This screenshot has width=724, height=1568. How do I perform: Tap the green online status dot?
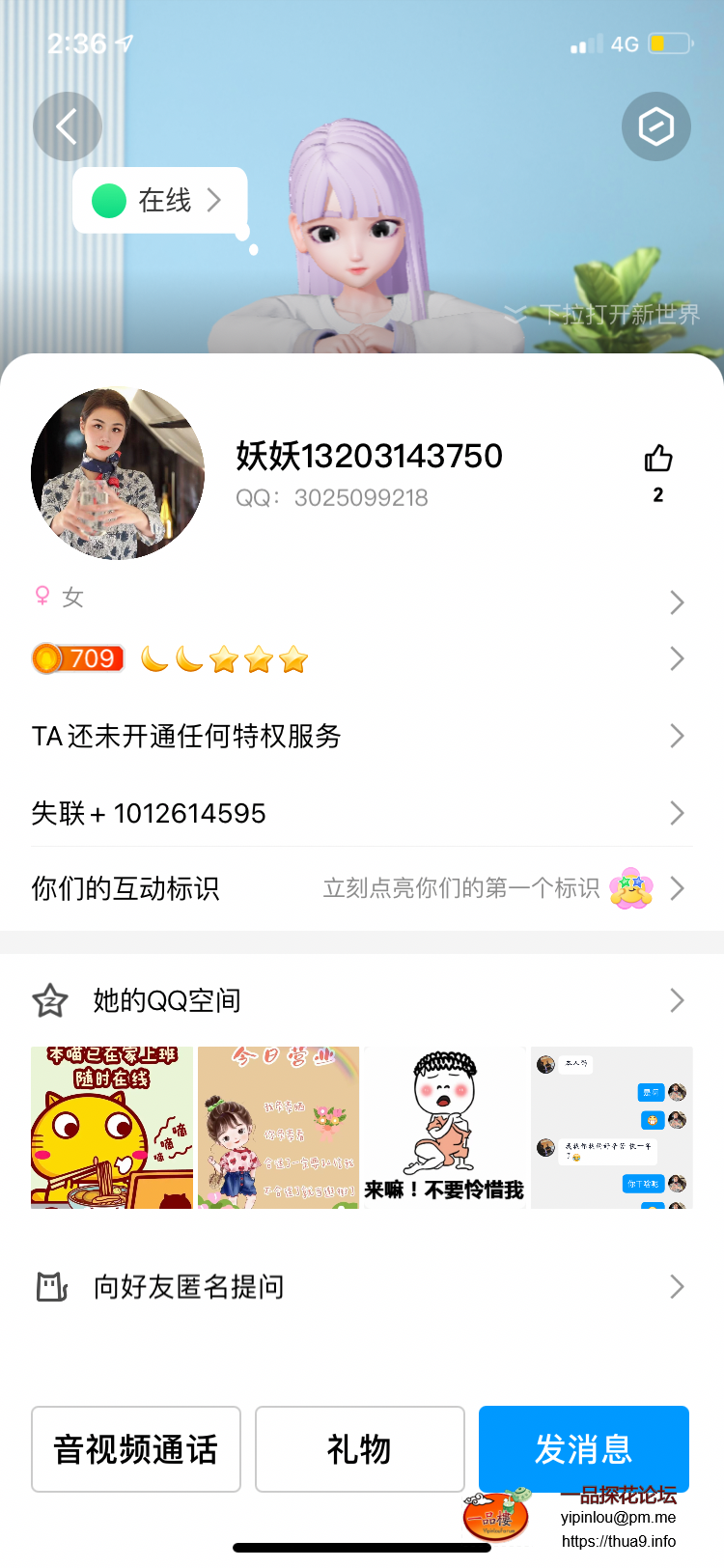pos(108,200)
